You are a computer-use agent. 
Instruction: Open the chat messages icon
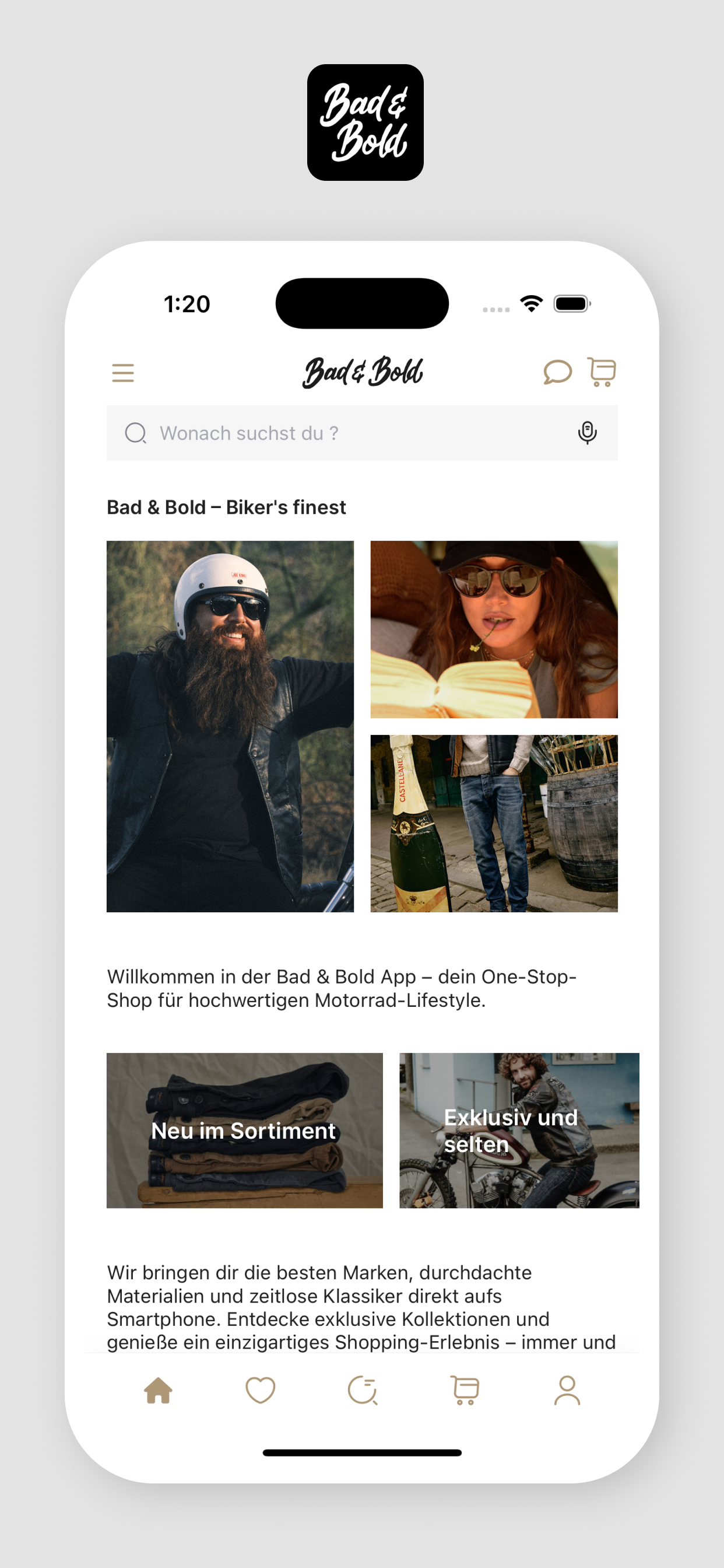557,372
